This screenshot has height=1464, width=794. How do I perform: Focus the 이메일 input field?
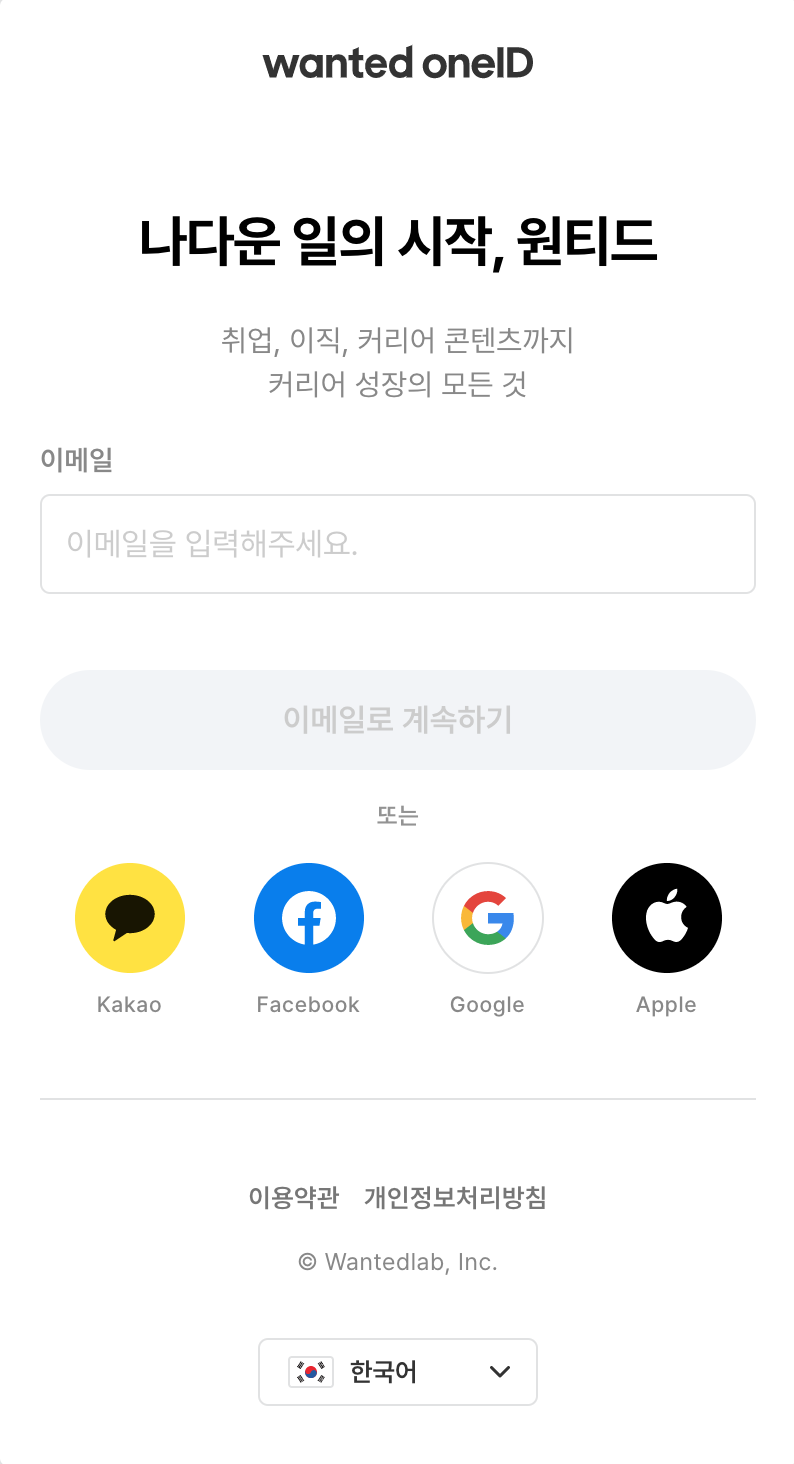[x=397, y=544]
